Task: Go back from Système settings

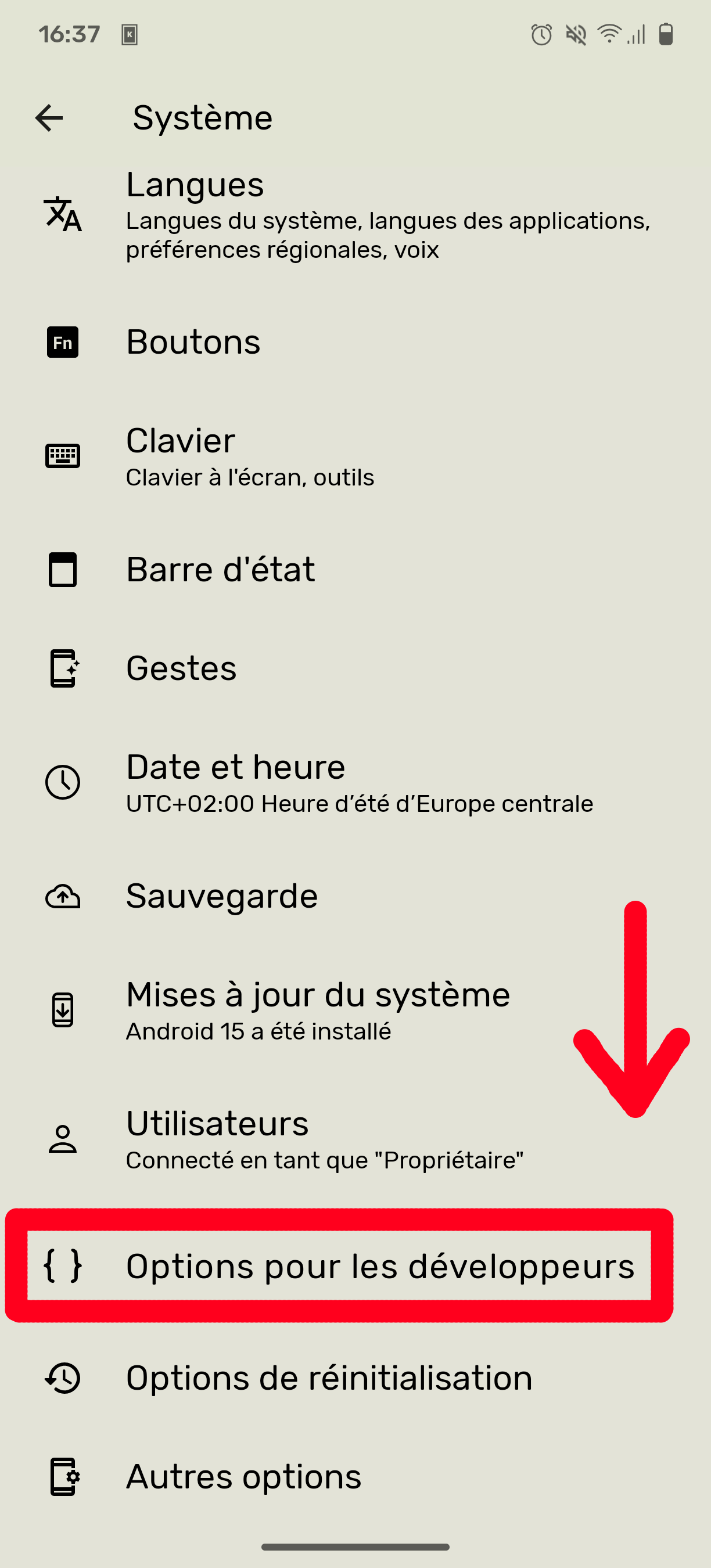Action: click(49, 117)
